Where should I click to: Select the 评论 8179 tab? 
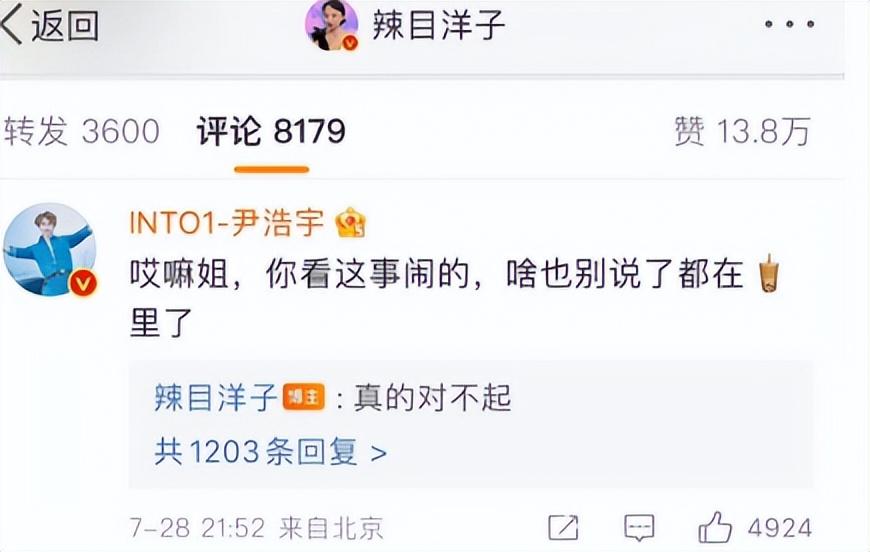point(271,132)
